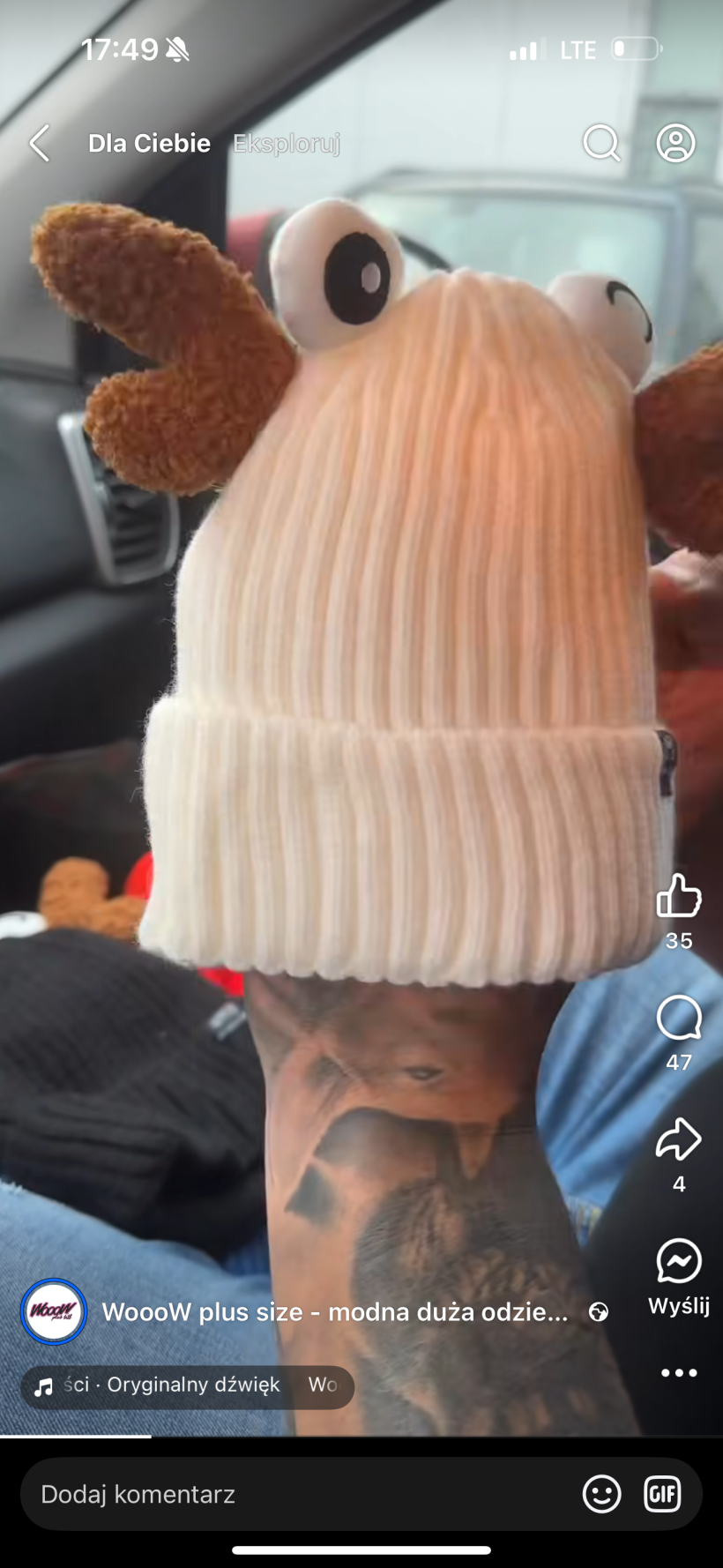Image resolution: width=723 pixels, height=1568 pixels.
Task: Open the comments bubble
Action: (x=678, y=1019)
